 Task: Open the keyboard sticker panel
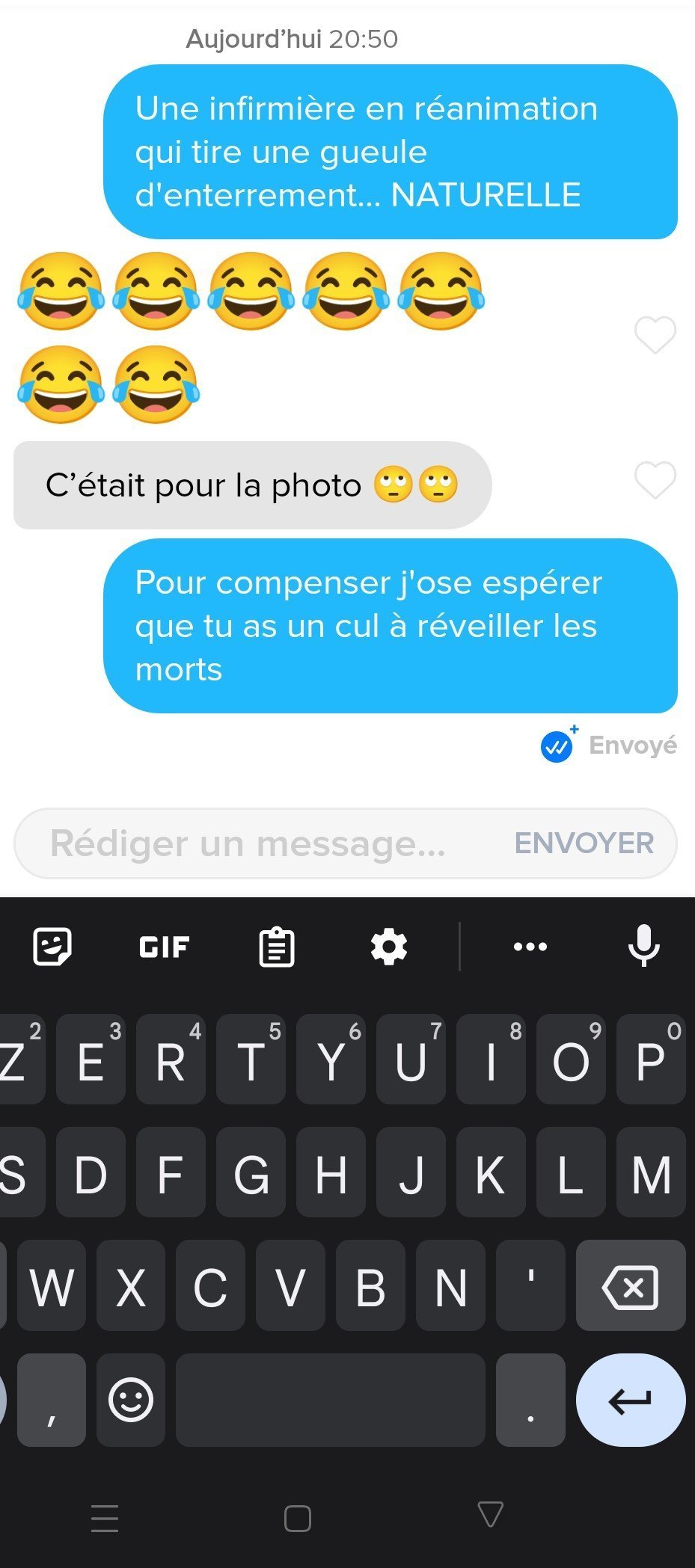click(x=52, y=947)
